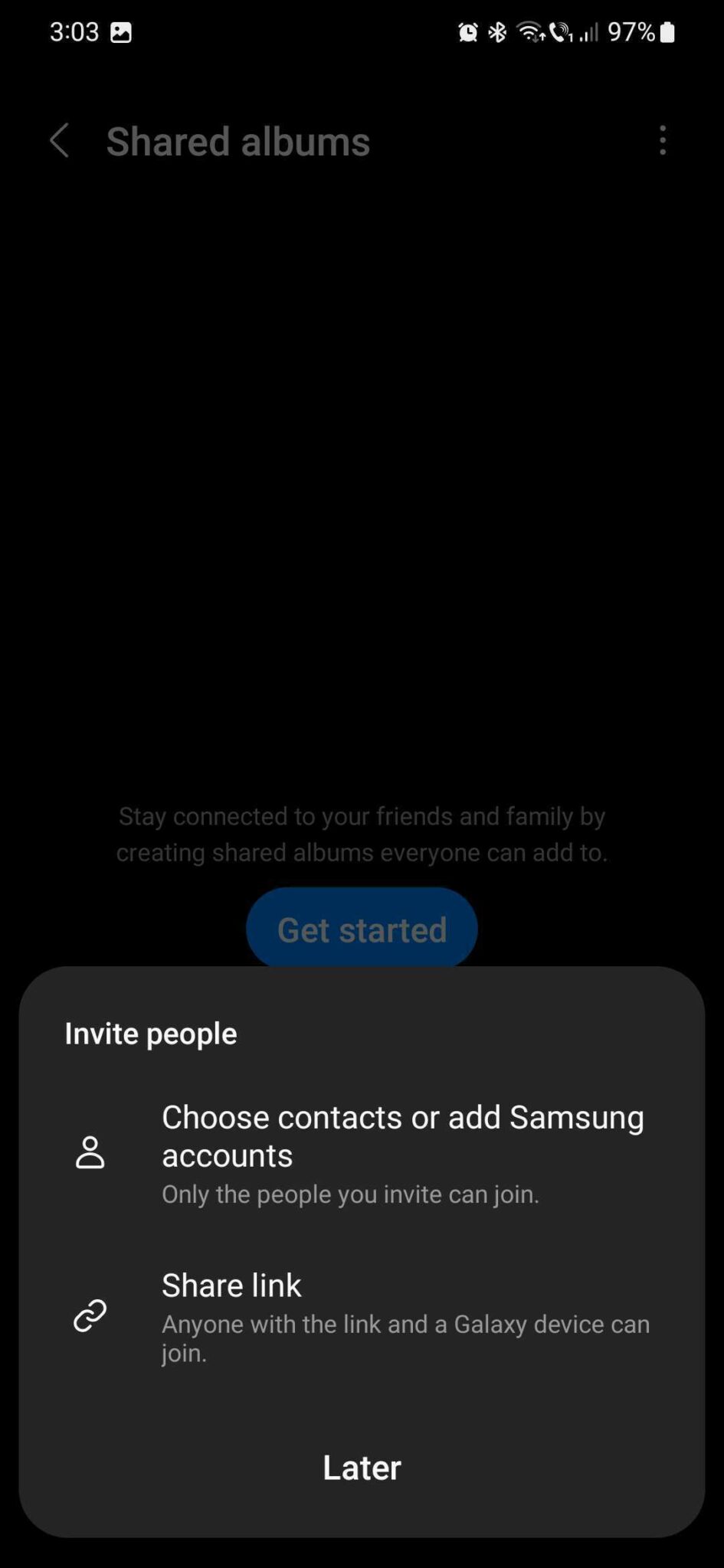Select the Share link chain icon
The width and height of the screenshot is (724, 1568).
(90, 1315)
